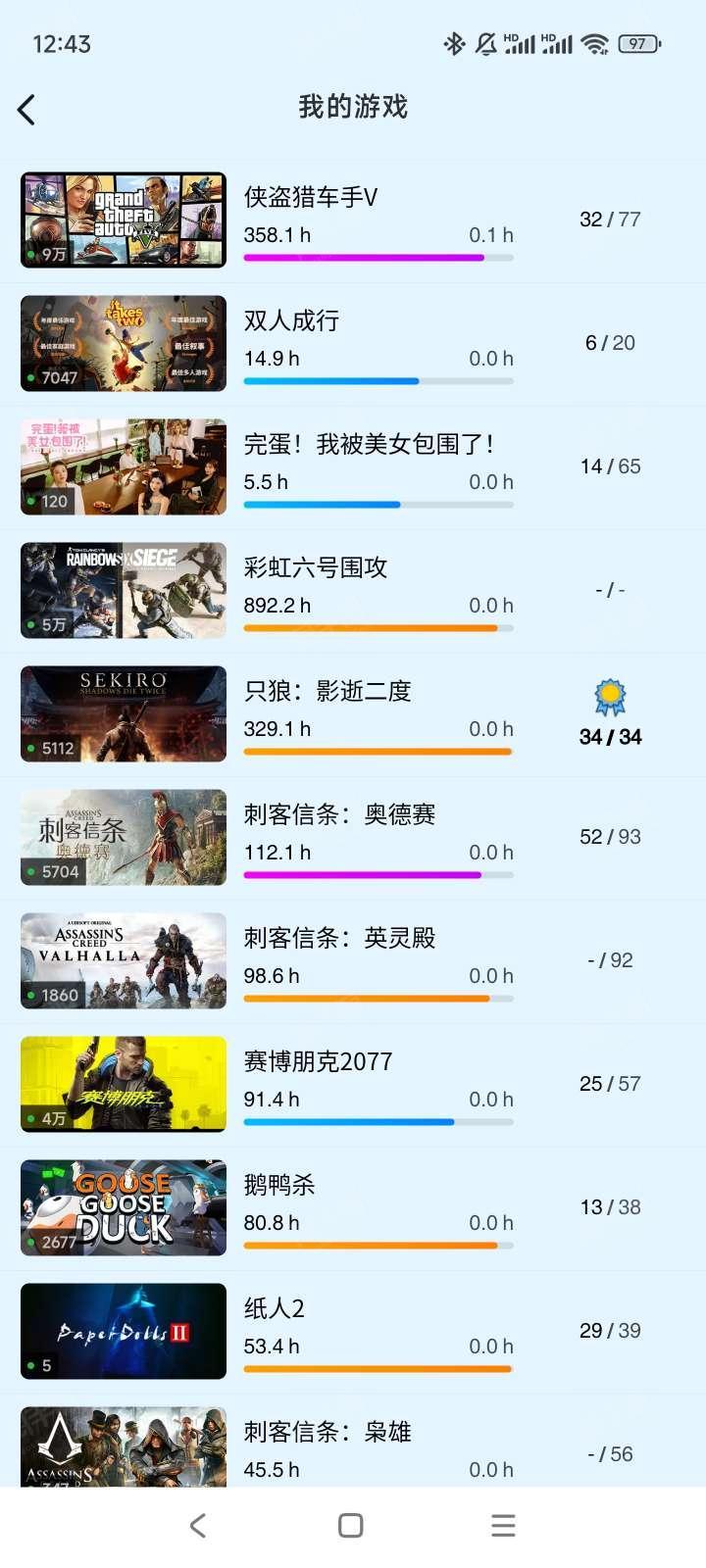Viewport: 706px width, 1568px height.
Task: Open the 纸人2 game entry
Action: pyautogui.click(x=353, y=1332)
